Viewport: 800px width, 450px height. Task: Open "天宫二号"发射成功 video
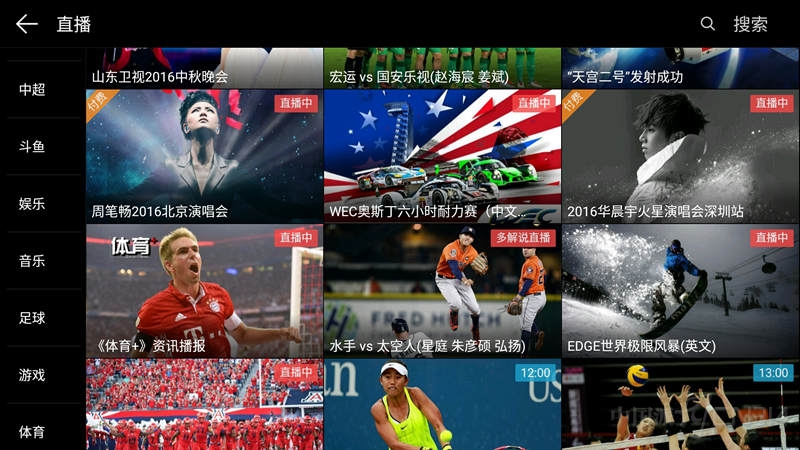coord(680,68)
